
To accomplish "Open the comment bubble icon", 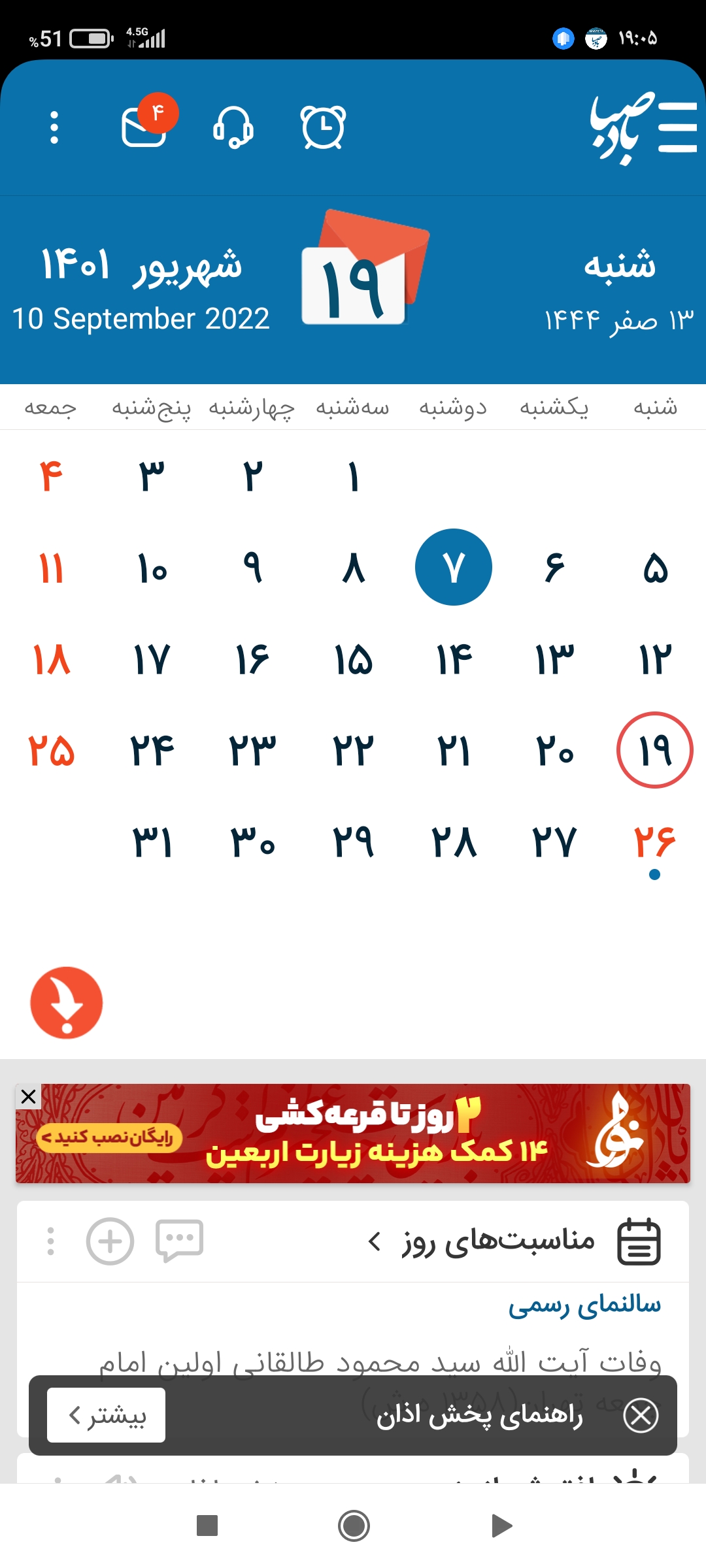I will 179,1239.
